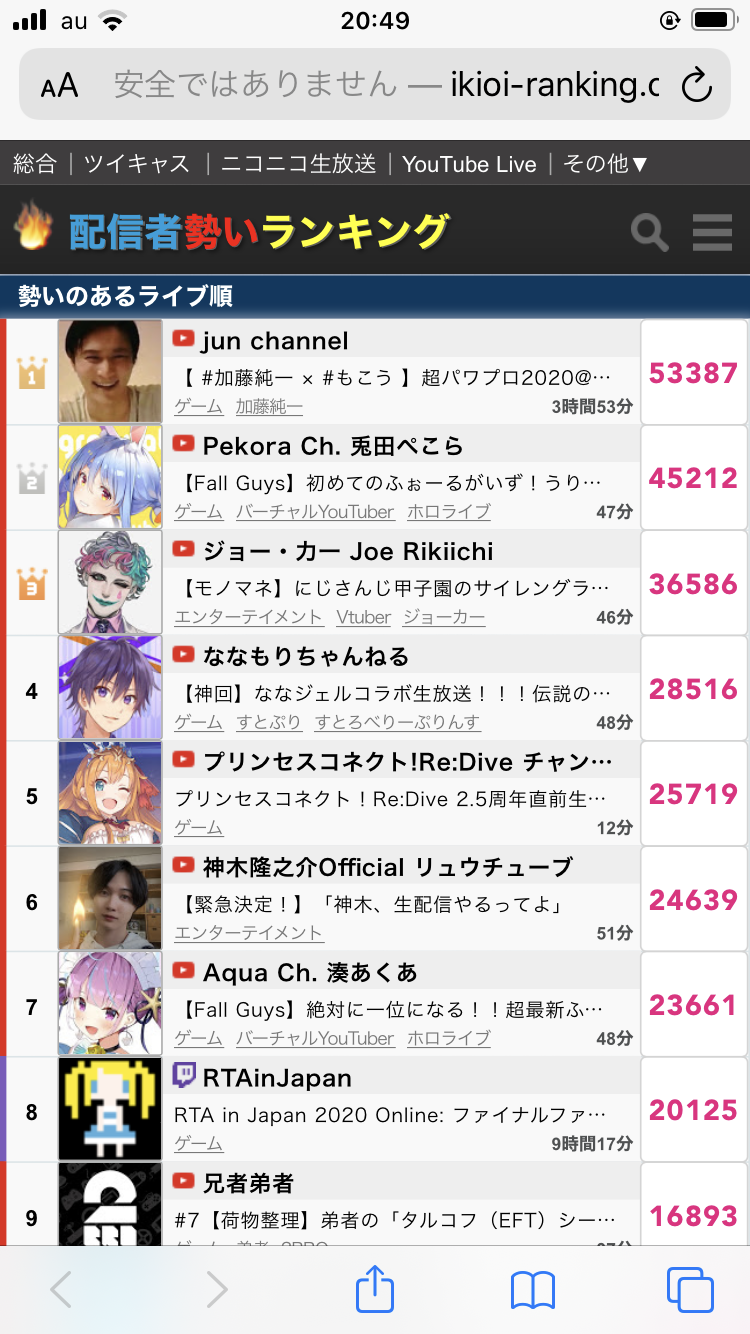Viewport: 750px width, 1334px height.
Task: Open the hamburger menu
Action: pos(712,233)
